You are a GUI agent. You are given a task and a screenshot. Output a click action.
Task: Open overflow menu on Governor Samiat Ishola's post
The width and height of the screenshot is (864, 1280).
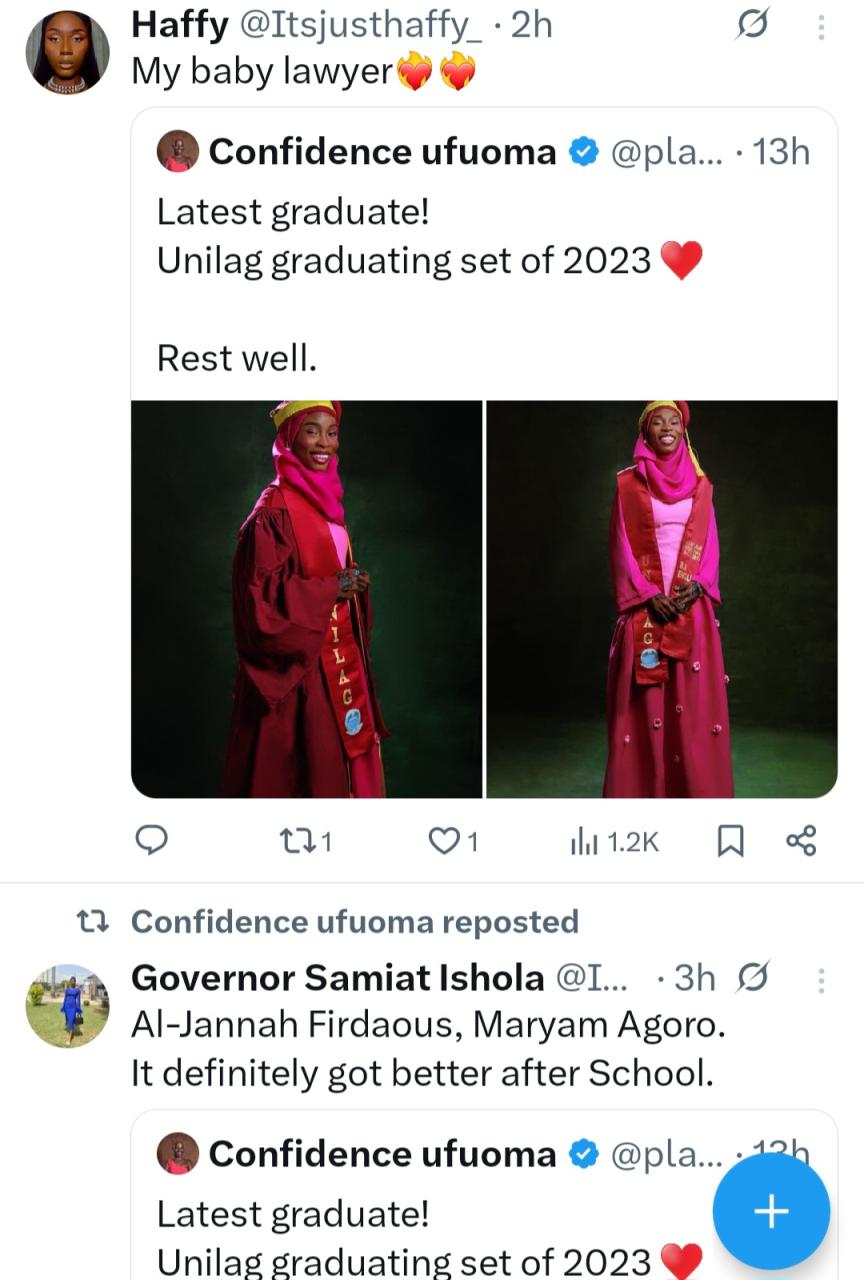[821, 979]
